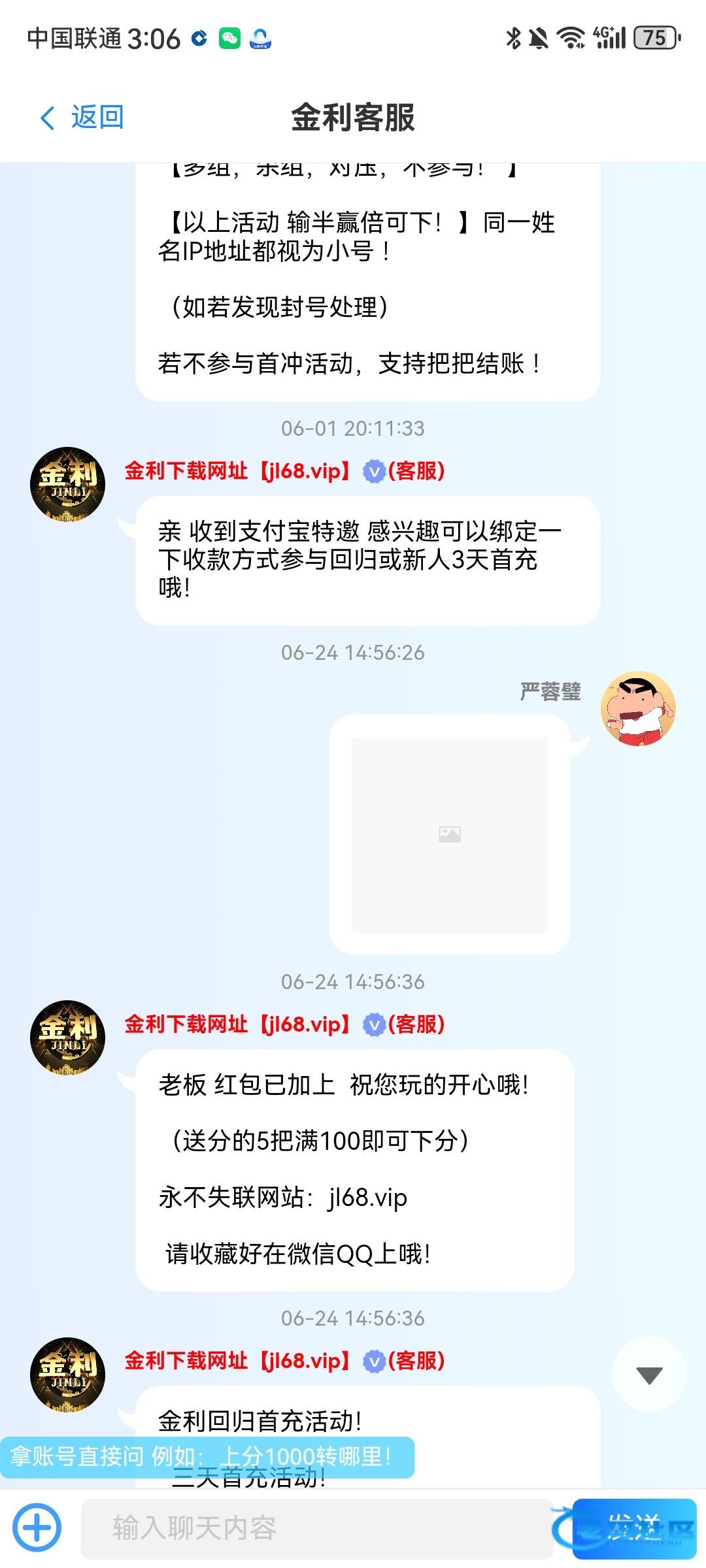Screen dimensions: 706x1568
Task: Open 严蓉璧's cartoon avatar
Action: [638, 708]
